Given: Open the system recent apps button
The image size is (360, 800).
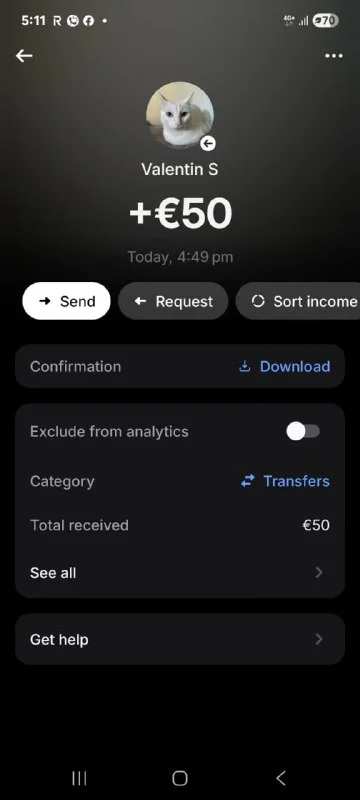Looking at the screenshot, I should 79,778.
